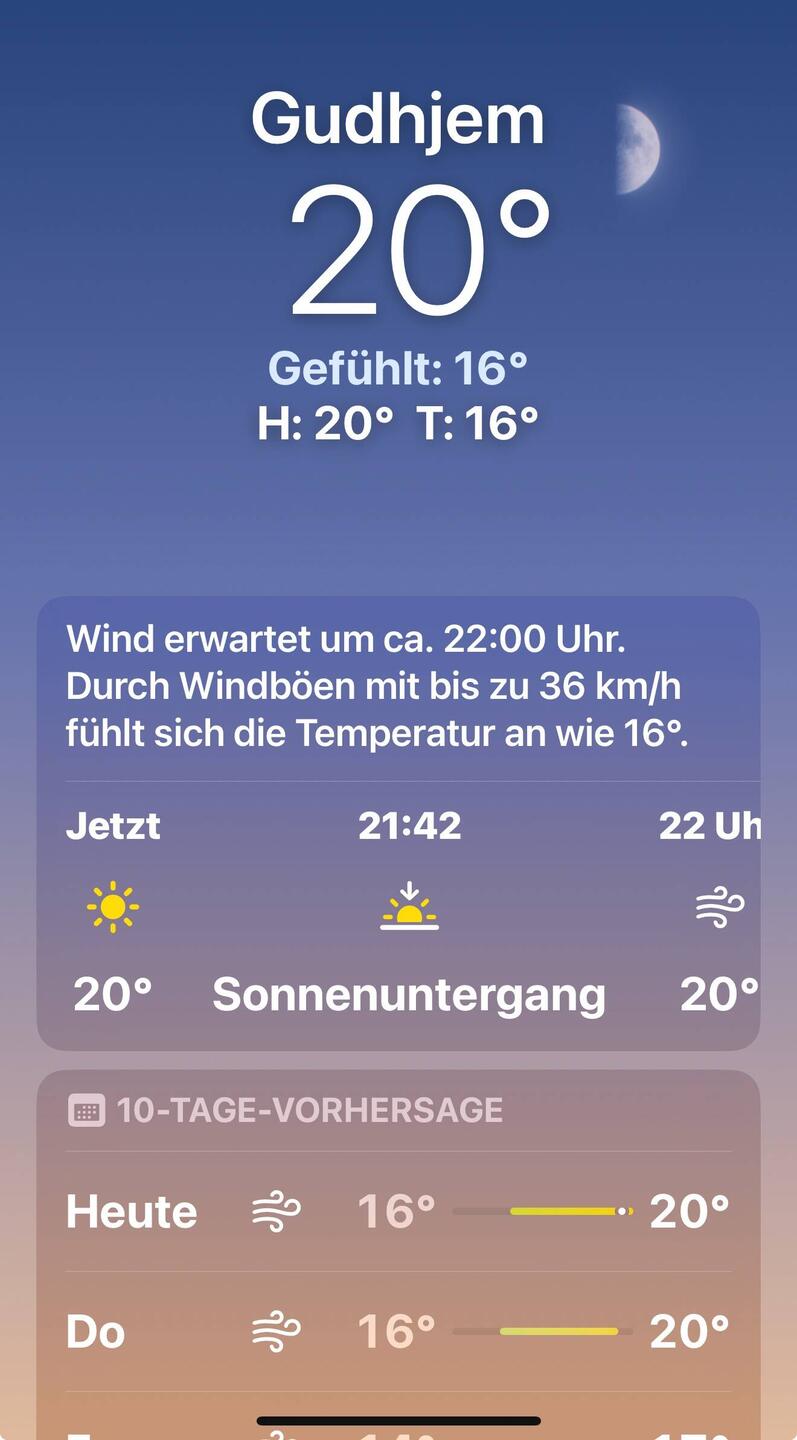The height and width of the screenshot is (1440, 797).
Task: Select the 22 Uhr hourly forecast
Action: tap(712, 911)
